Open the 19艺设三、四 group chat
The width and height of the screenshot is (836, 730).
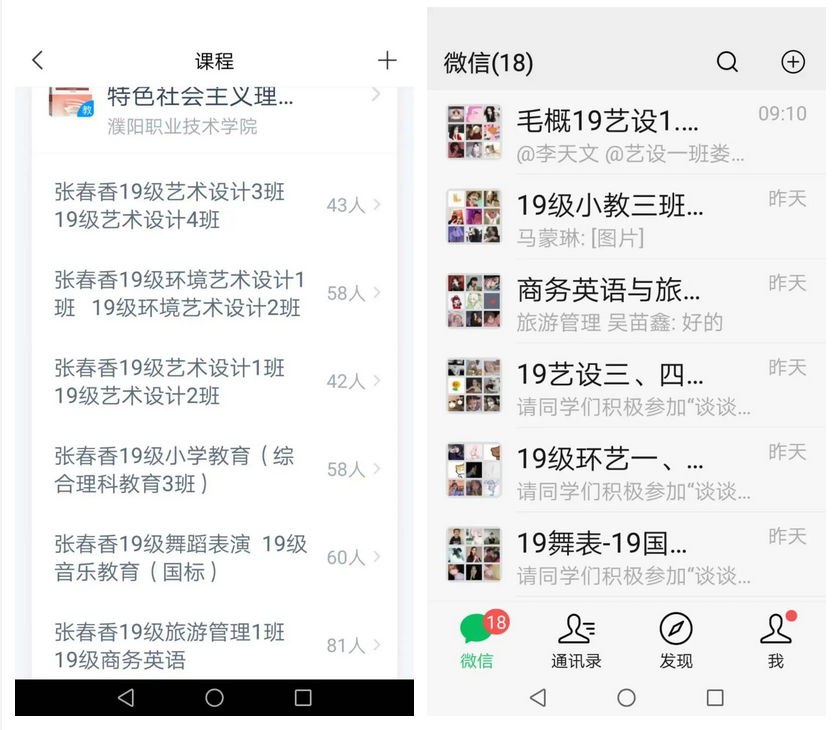coord(630,386)
